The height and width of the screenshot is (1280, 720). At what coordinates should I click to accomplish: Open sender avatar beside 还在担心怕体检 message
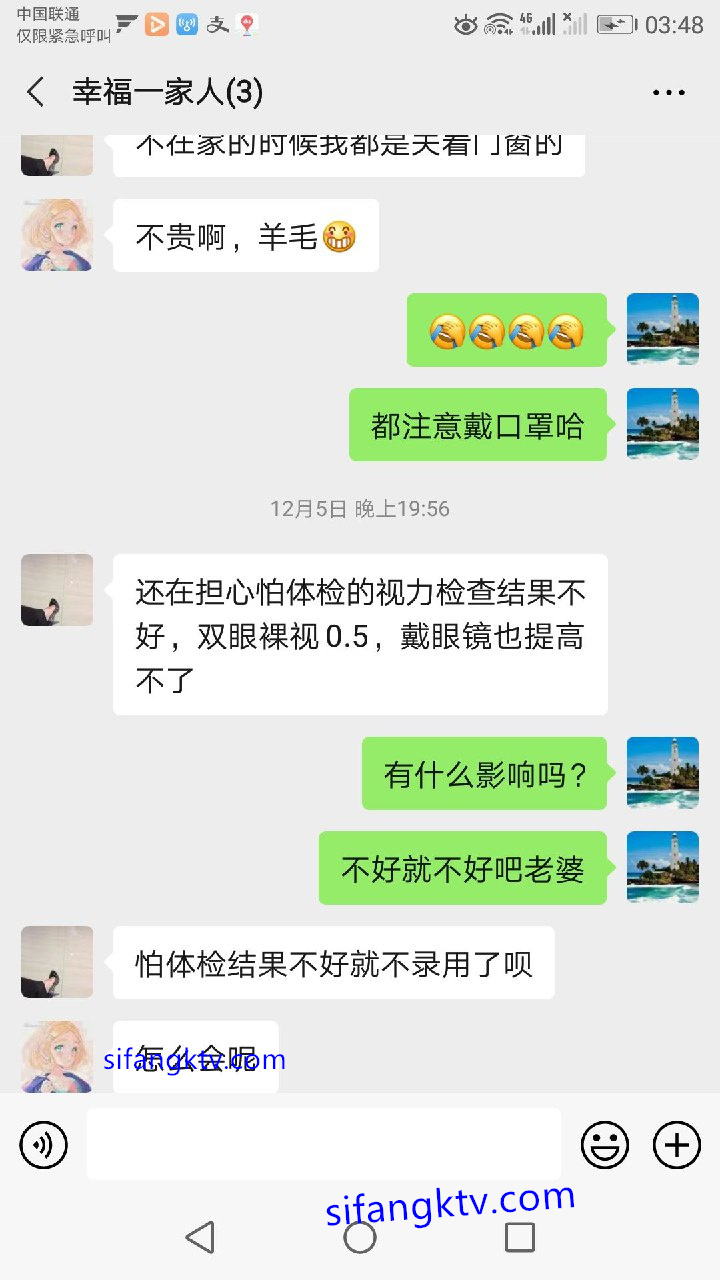(x=57, y=590)
